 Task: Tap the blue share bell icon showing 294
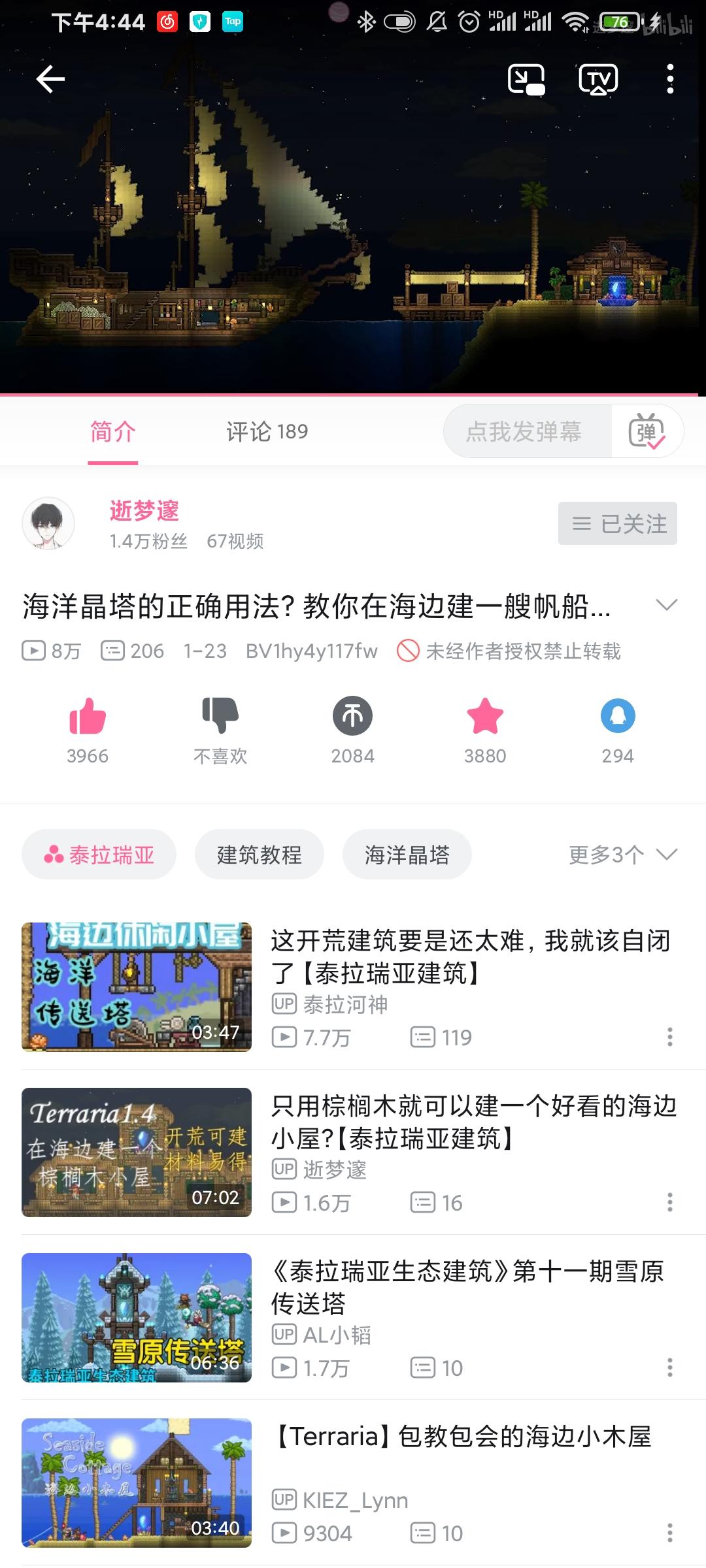[x=617, y=717]
